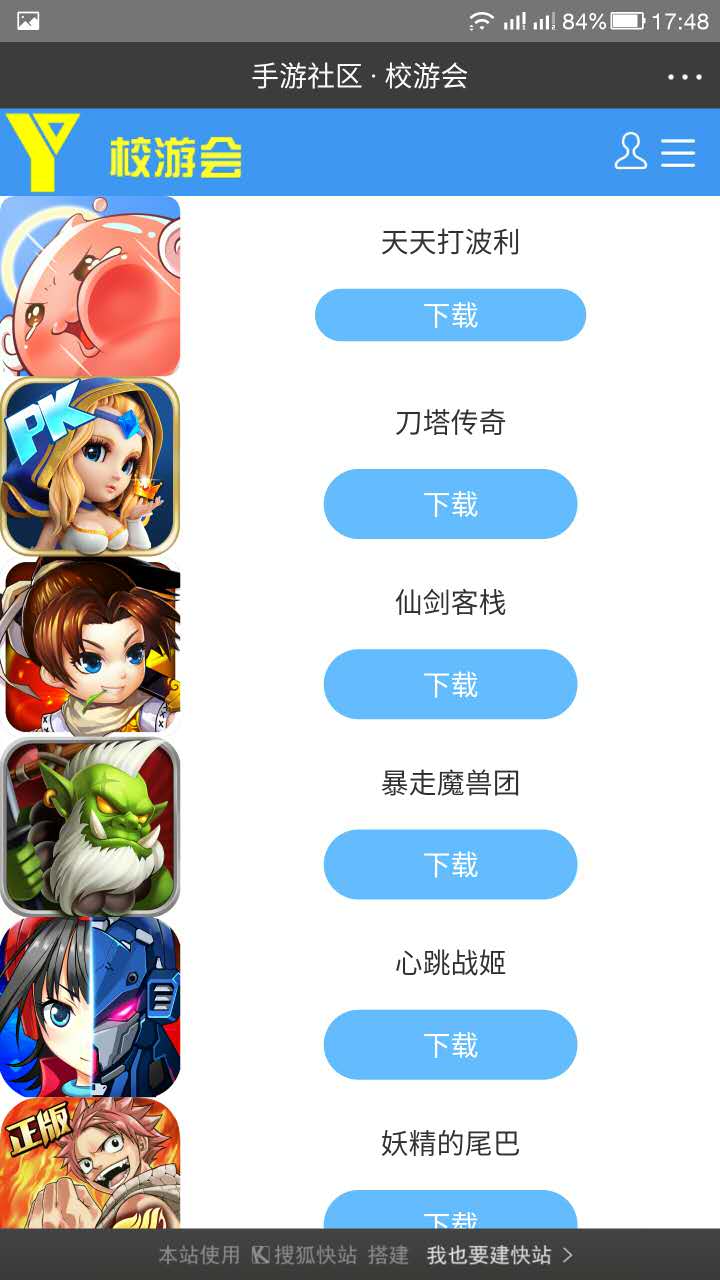Open 仙剑客栈 game icon
The image size is (720, 1280).
click(90, 646)
